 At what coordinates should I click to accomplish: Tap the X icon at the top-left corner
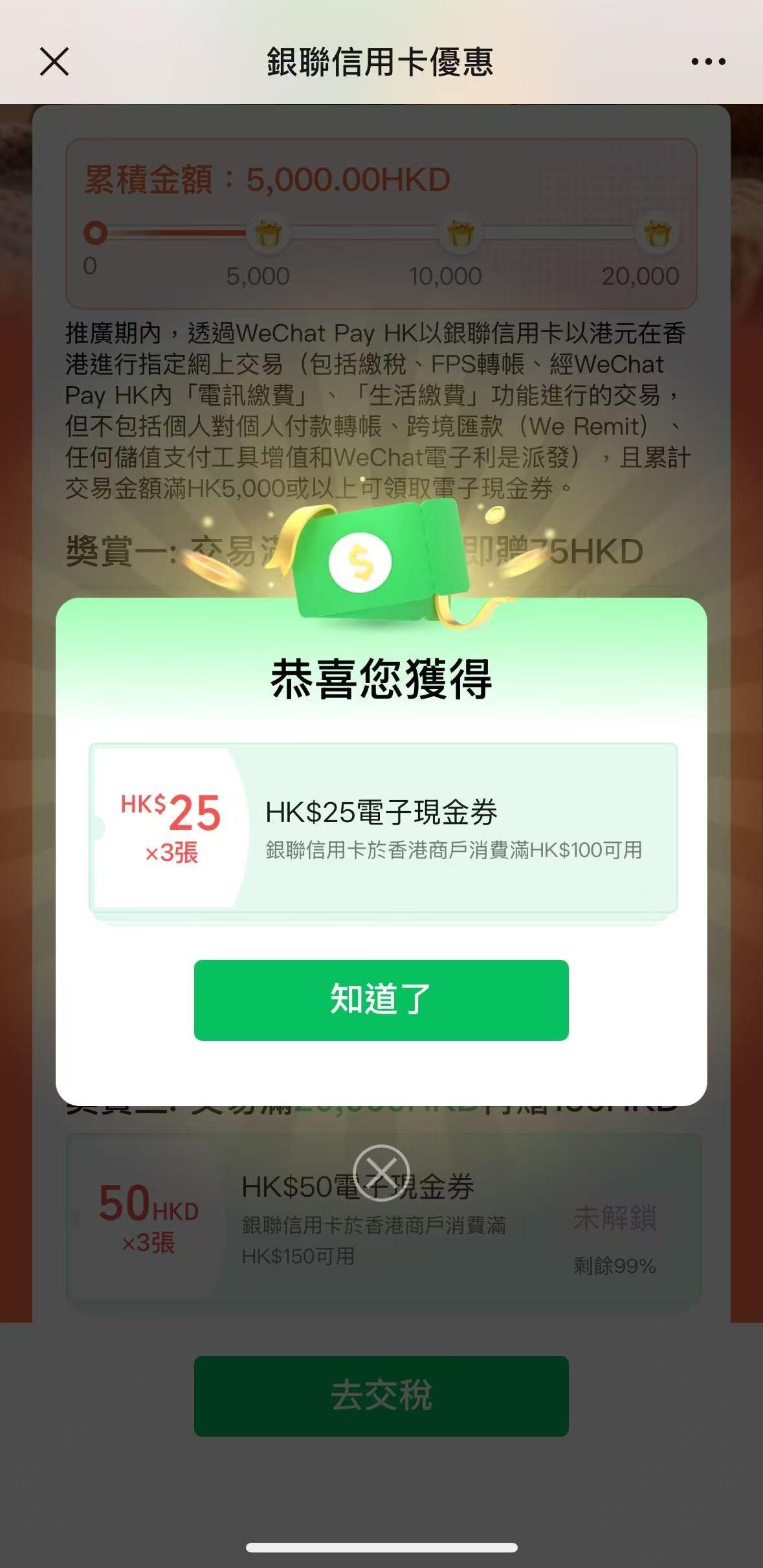click(54, 63)
